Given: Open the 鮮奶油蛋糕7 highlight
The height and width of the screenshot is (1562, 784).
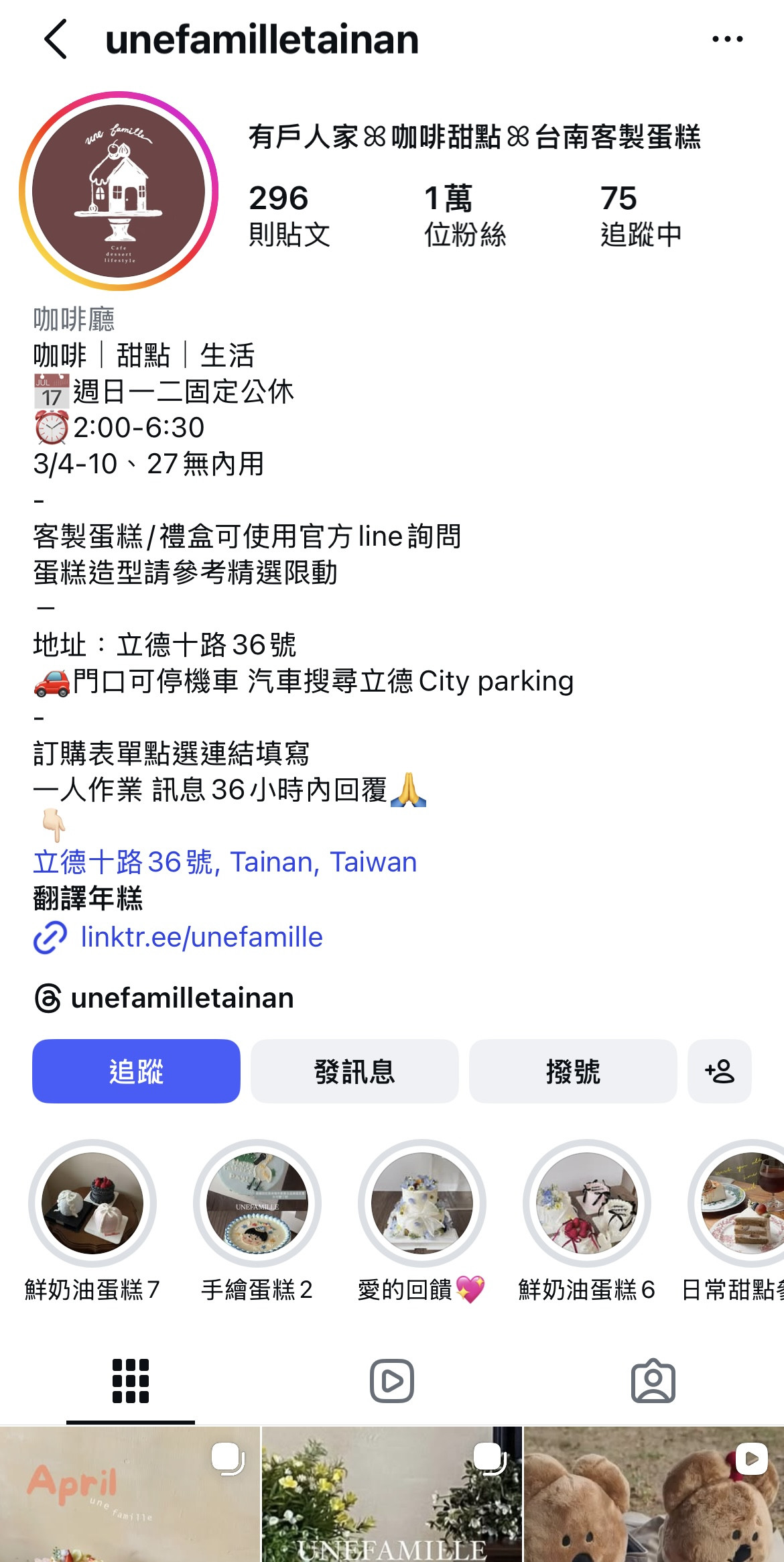Looking at the screenshot, I should tap(92, 1204).
